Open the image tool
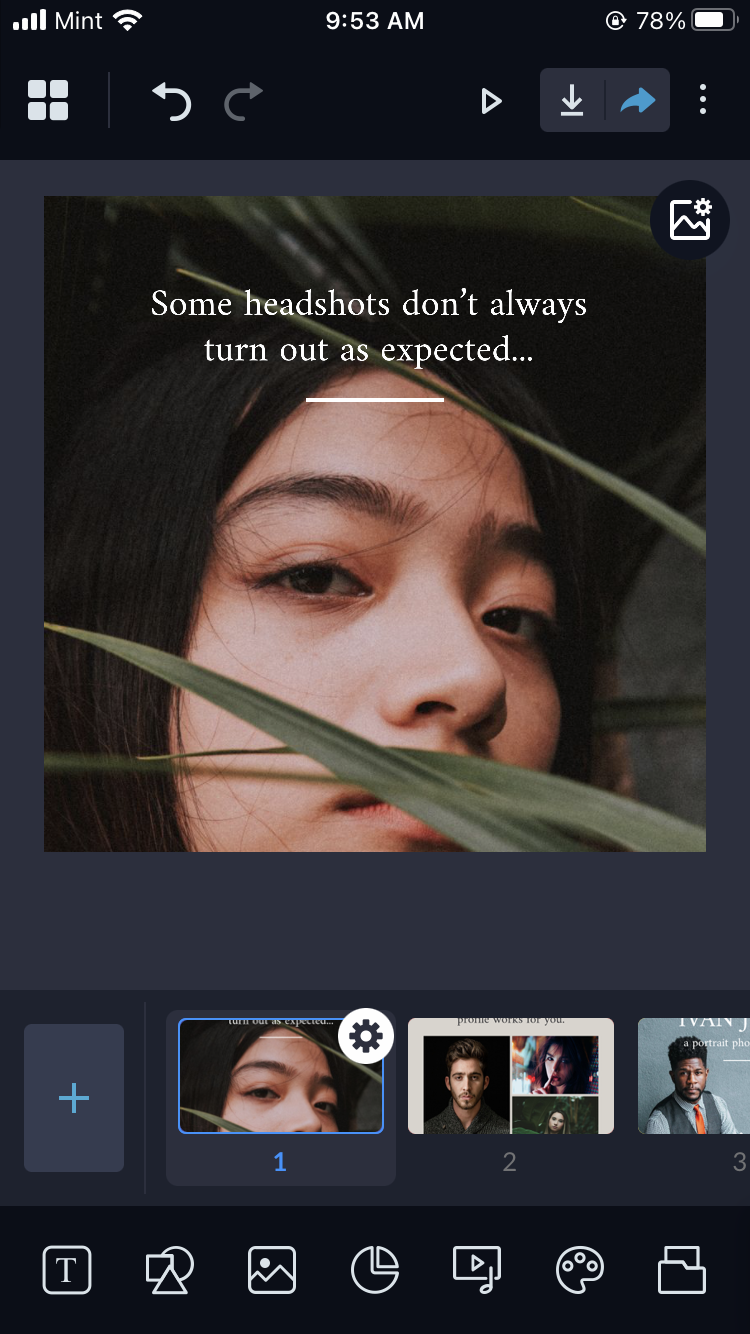750x1334 pixels. pyautogui.click(x=272, y=1270)
